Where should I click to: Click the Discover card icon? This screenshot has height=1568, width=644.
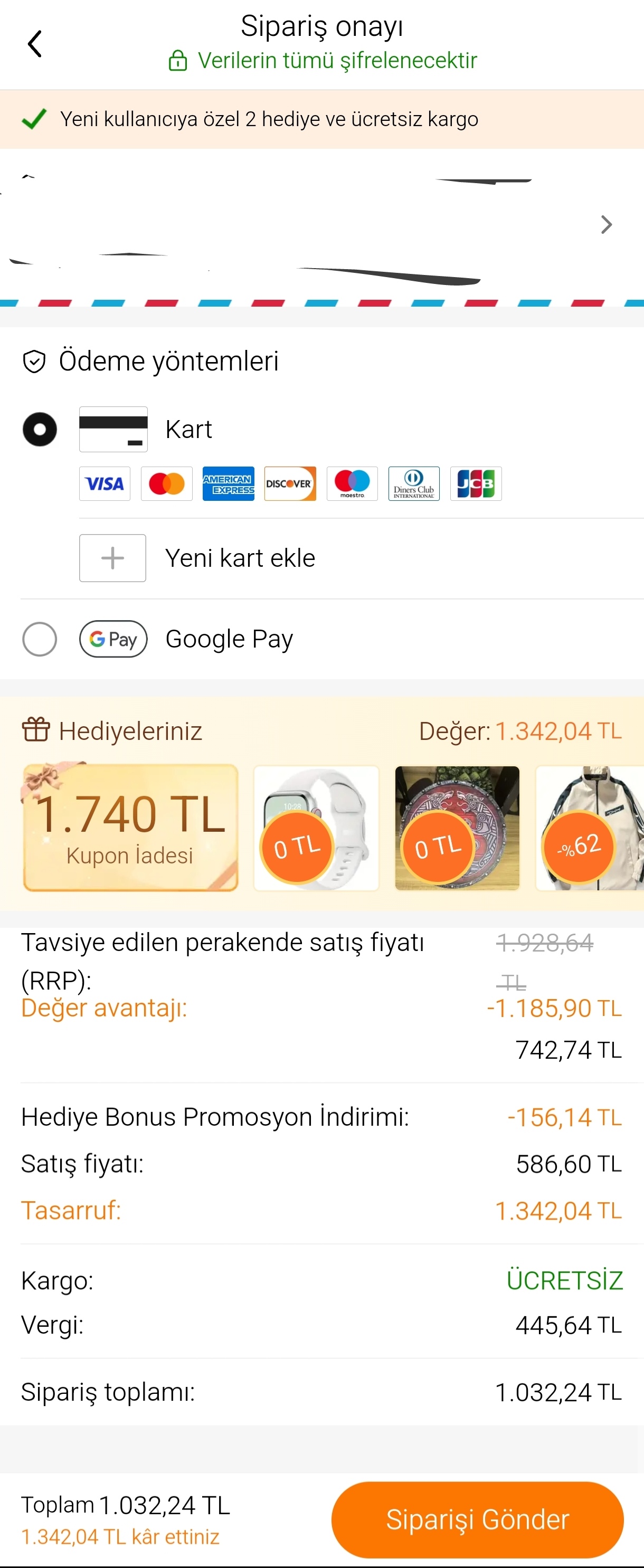tap(290, 483)
